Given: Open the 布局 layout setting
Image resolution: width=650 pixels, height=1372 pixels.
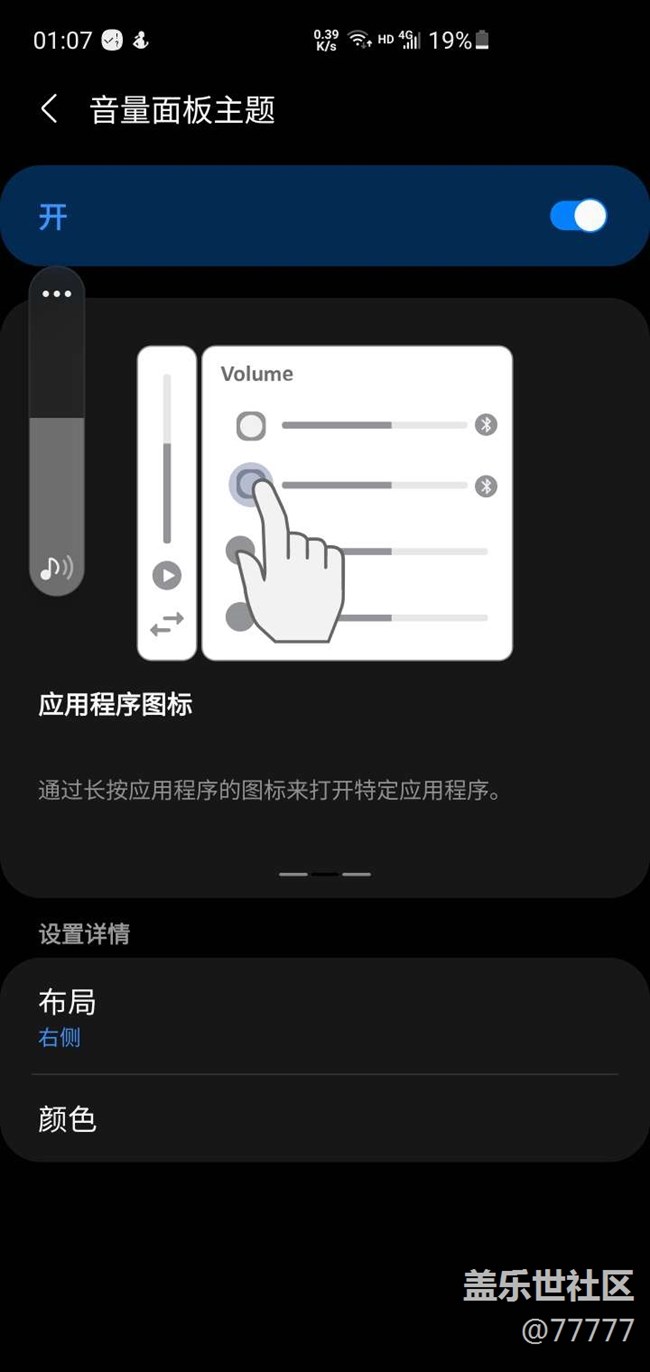Looking at the screenshot, I should [x=324, y=1017].
